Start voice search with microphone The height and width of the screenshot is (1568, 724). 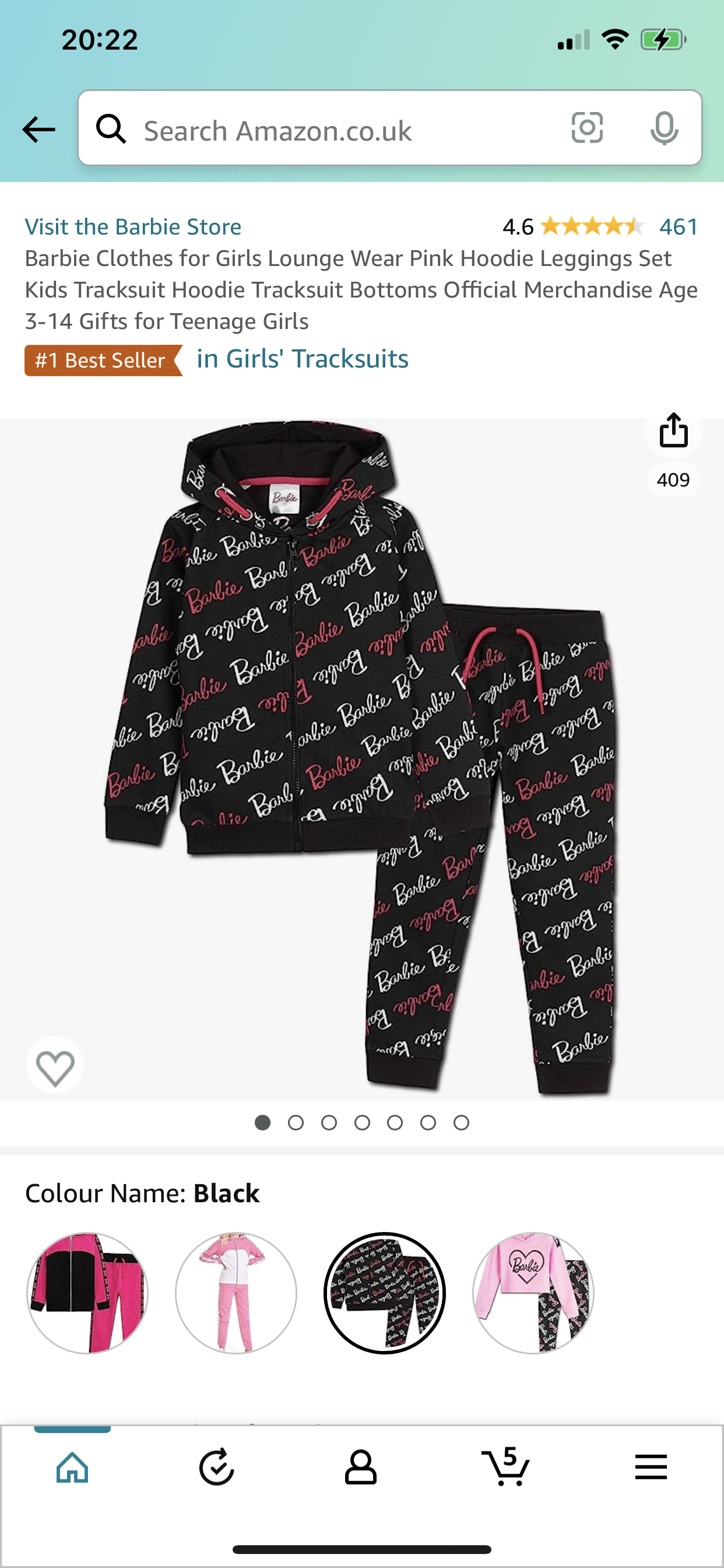[664, 128]
